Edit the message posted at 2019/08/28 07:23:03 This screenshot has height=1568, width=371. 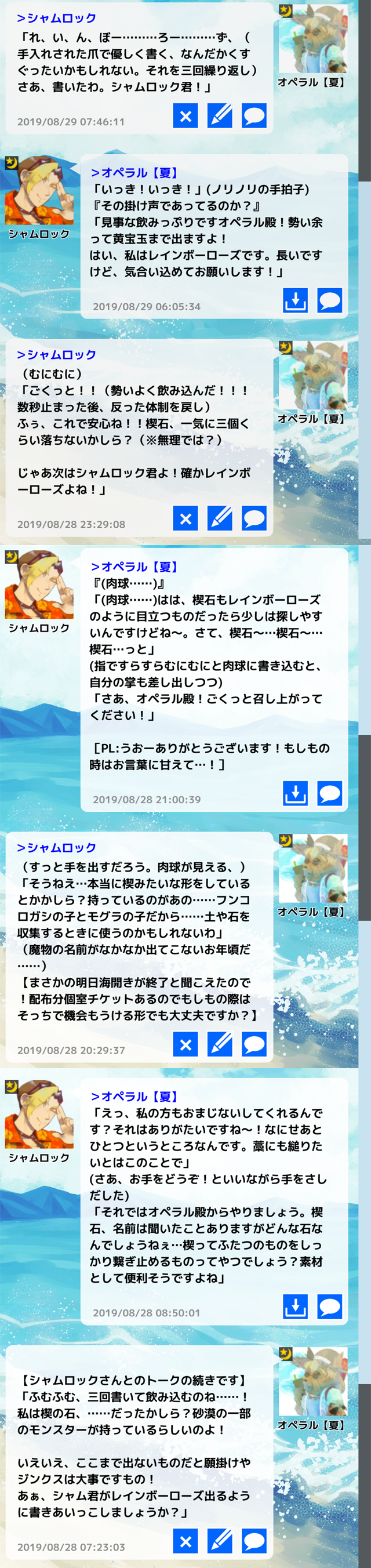pos(220,1541)
